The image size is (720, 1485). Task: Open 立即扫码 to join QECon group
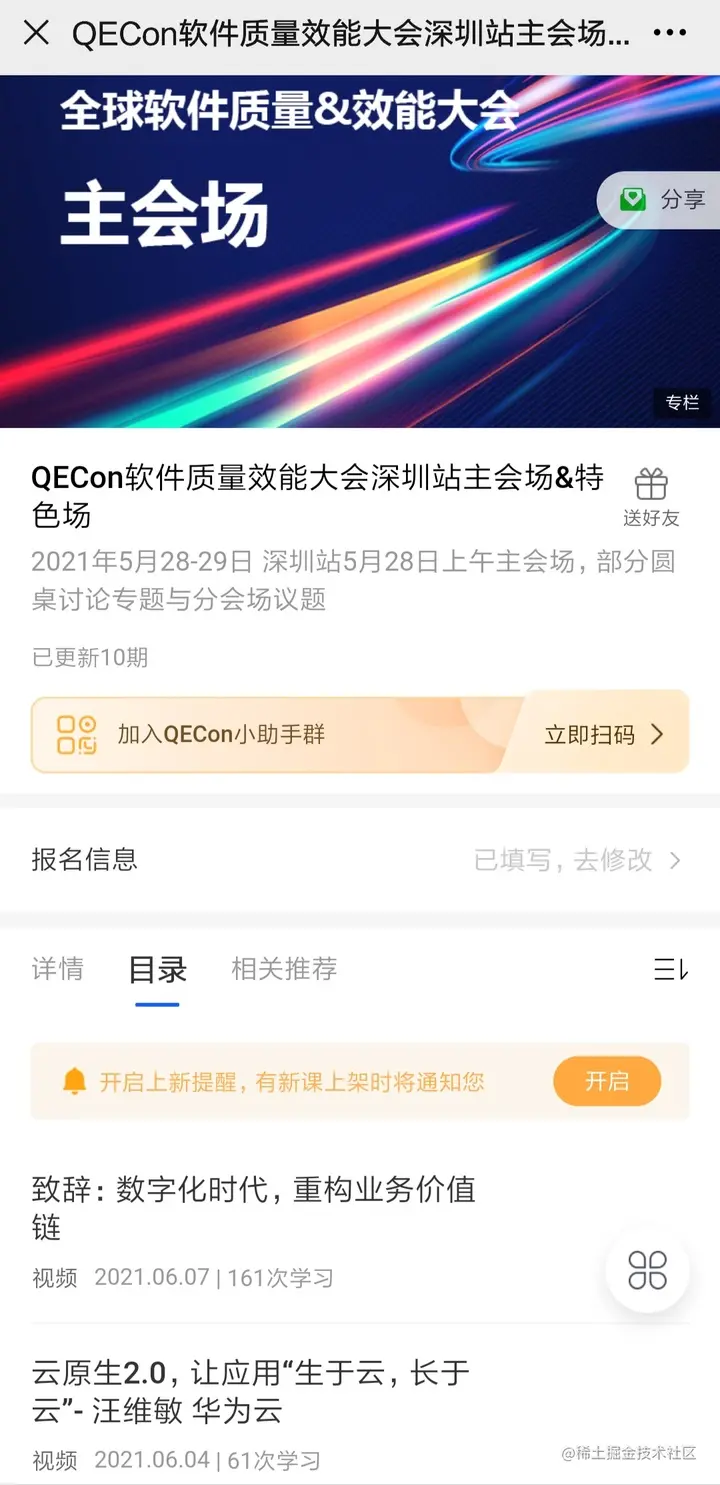(x=603, y=735)
